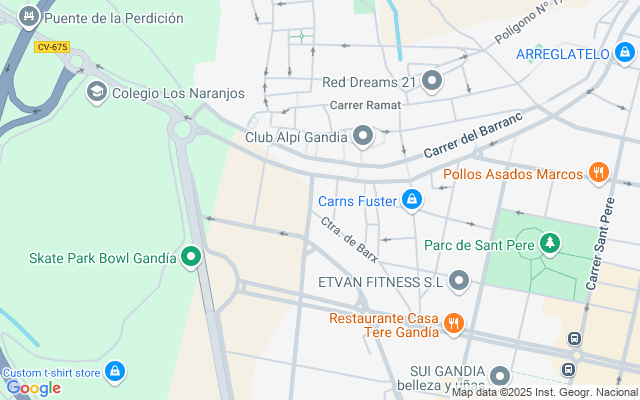The image size is (640, 400).
Task: Select the Parc de Sant Pere park pin
Action: coord(549,243)
